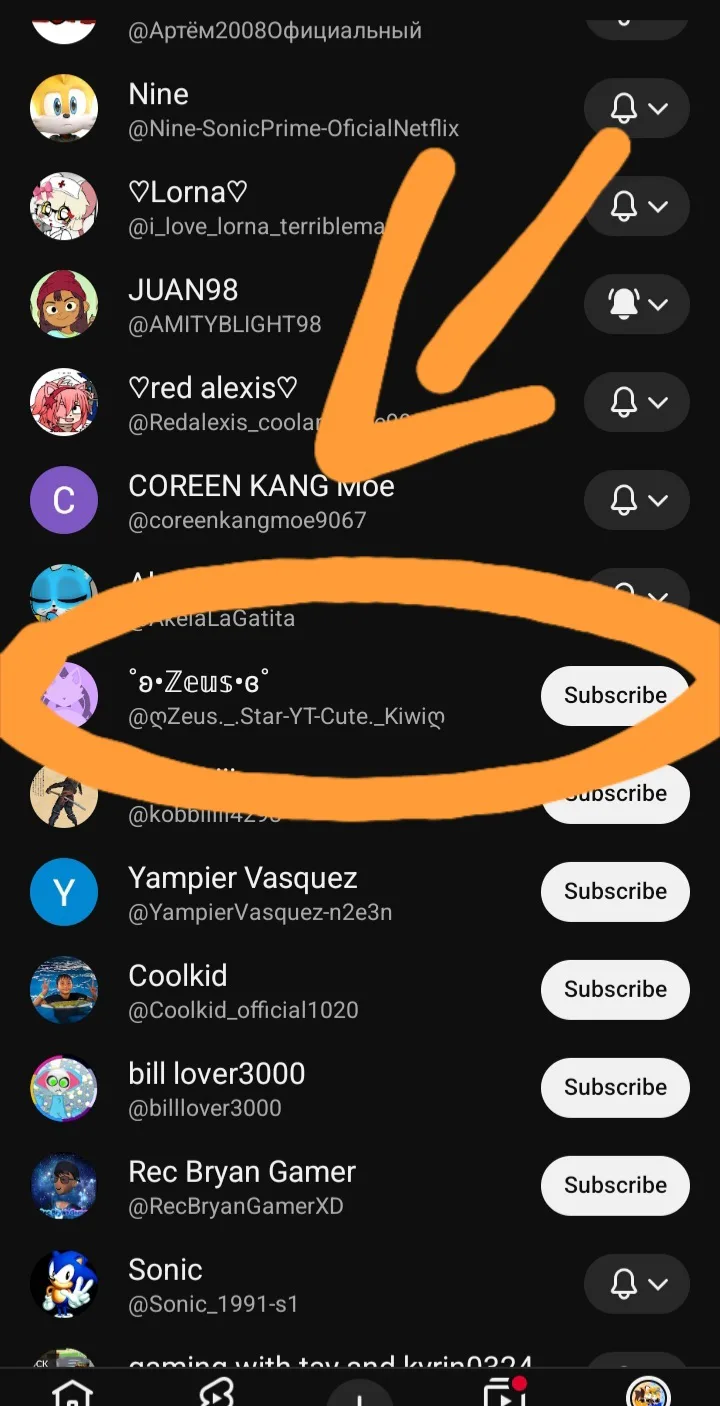Open notification options for Sonic
This screenshot has height=1406, width=720.
coord(637,1284)
